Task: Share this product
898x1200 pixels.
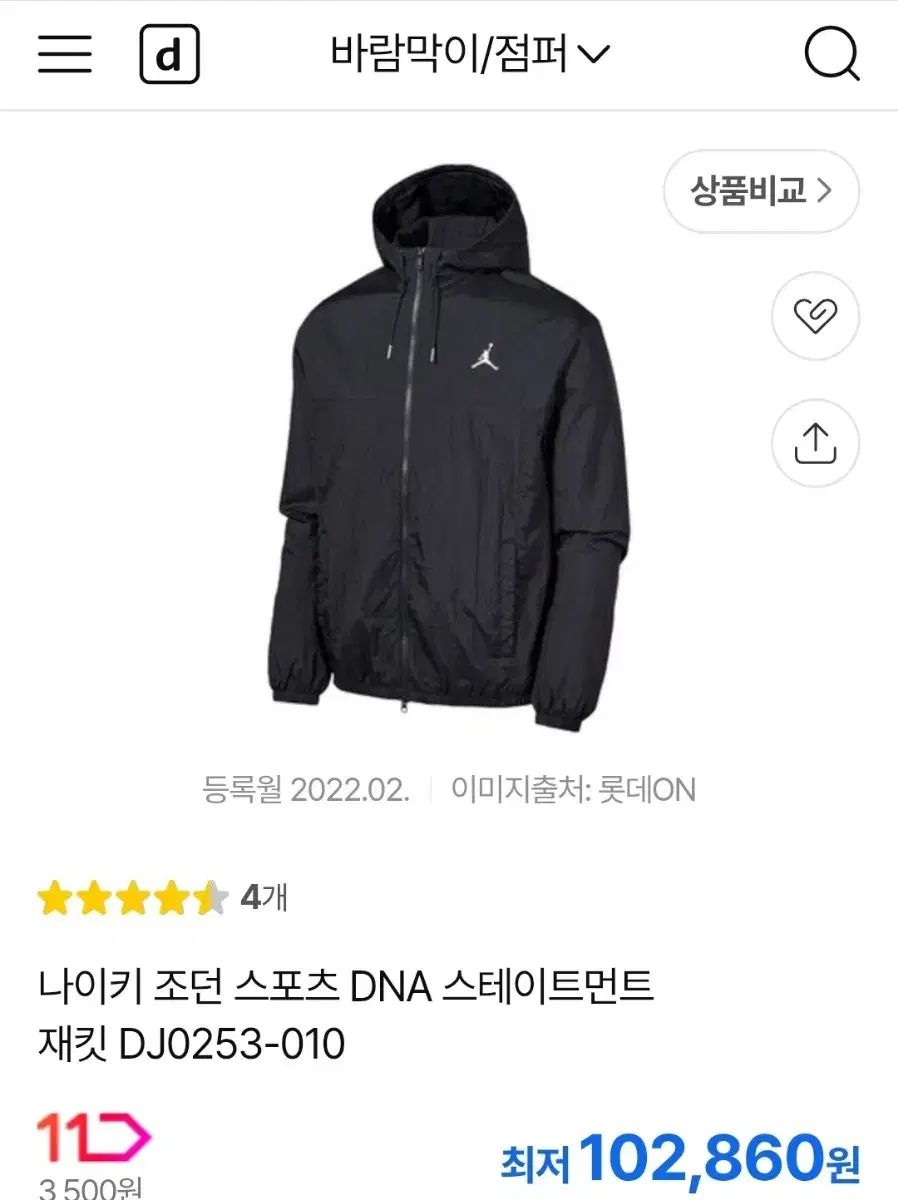Action: (x=815, y=443)
